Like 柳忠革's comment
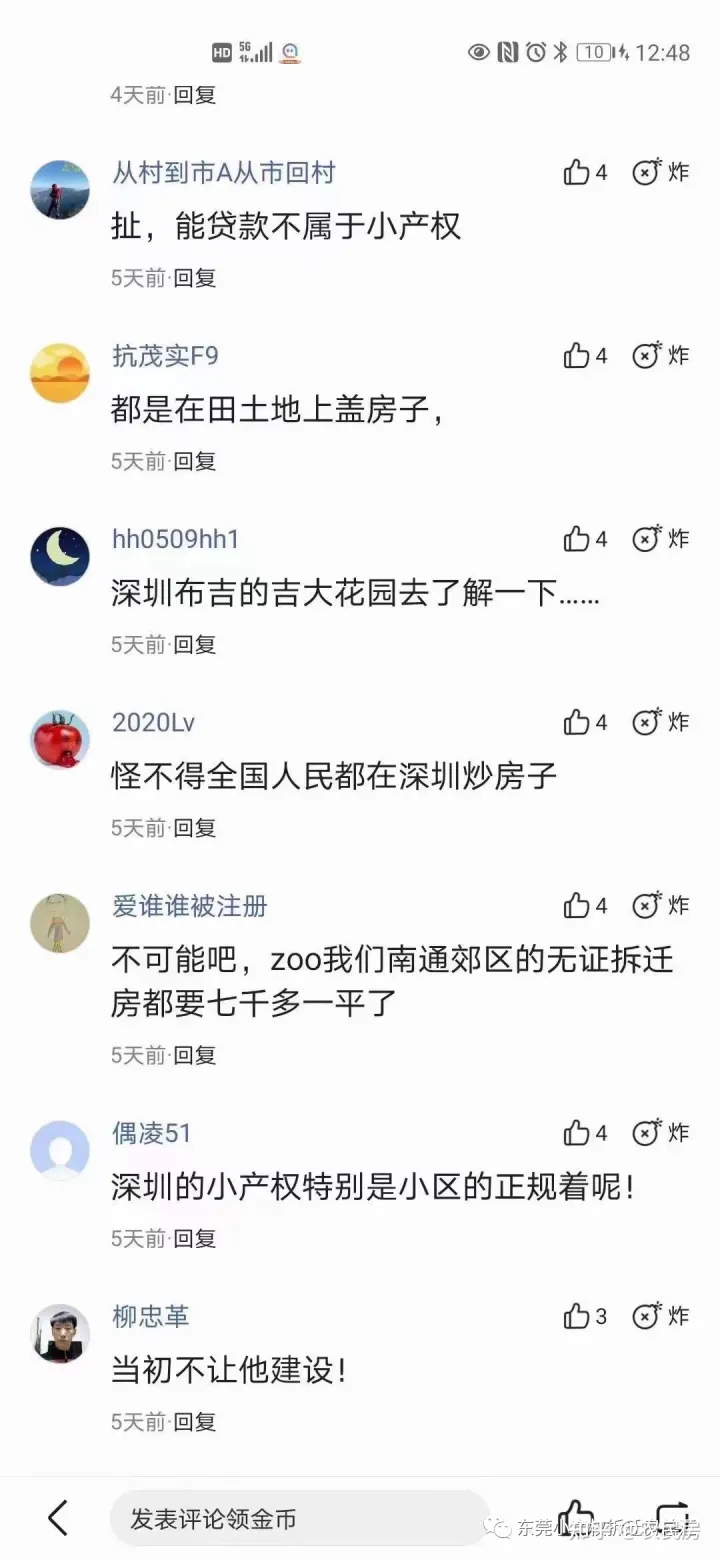The image size is (720, 1560). pyautogui.click(x=585, y=1316)
